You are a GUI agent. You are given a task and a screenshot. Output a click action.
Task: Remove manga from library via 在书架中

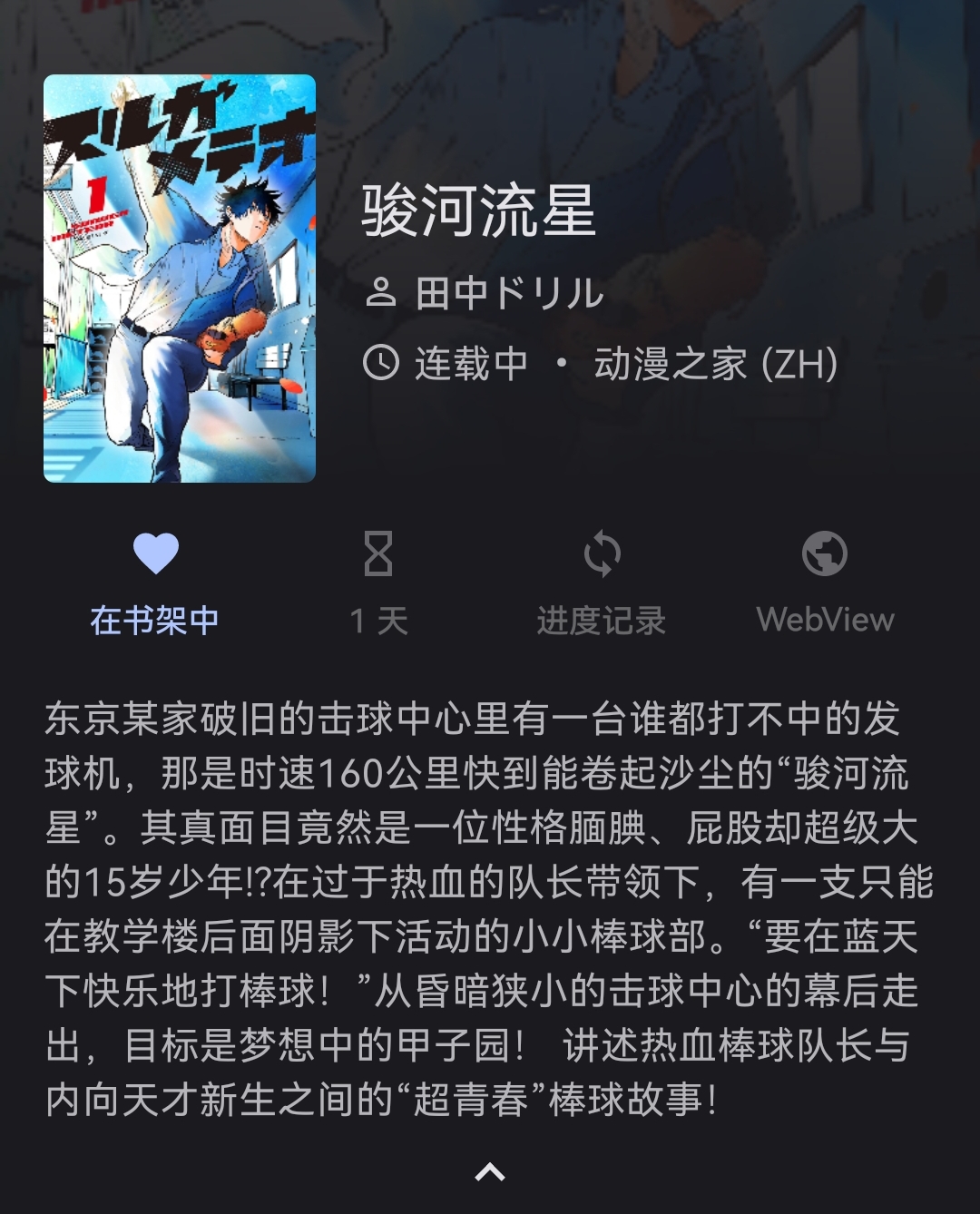pos(155,582)
